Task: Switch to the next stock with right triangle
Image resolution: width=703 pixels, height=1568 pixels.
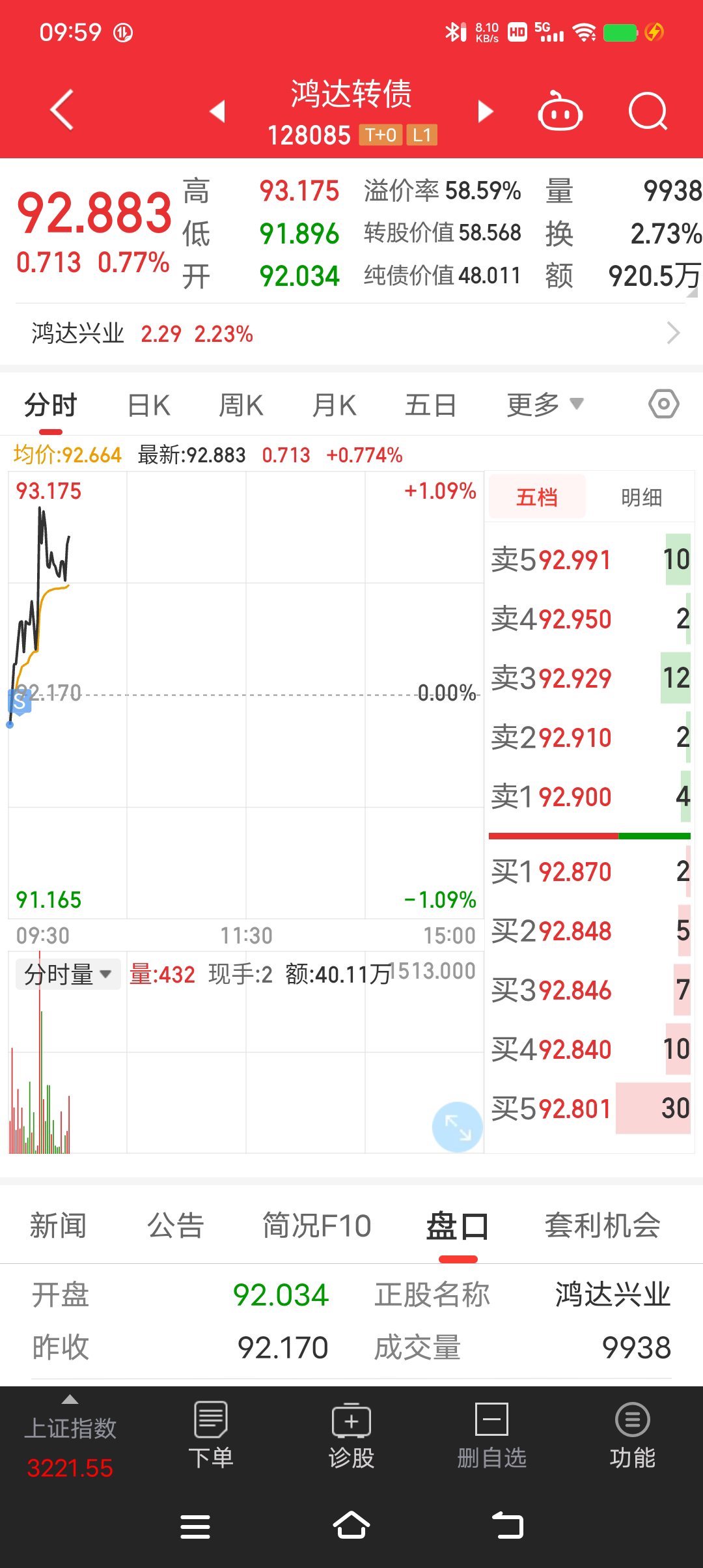Action: pos(485,111)
